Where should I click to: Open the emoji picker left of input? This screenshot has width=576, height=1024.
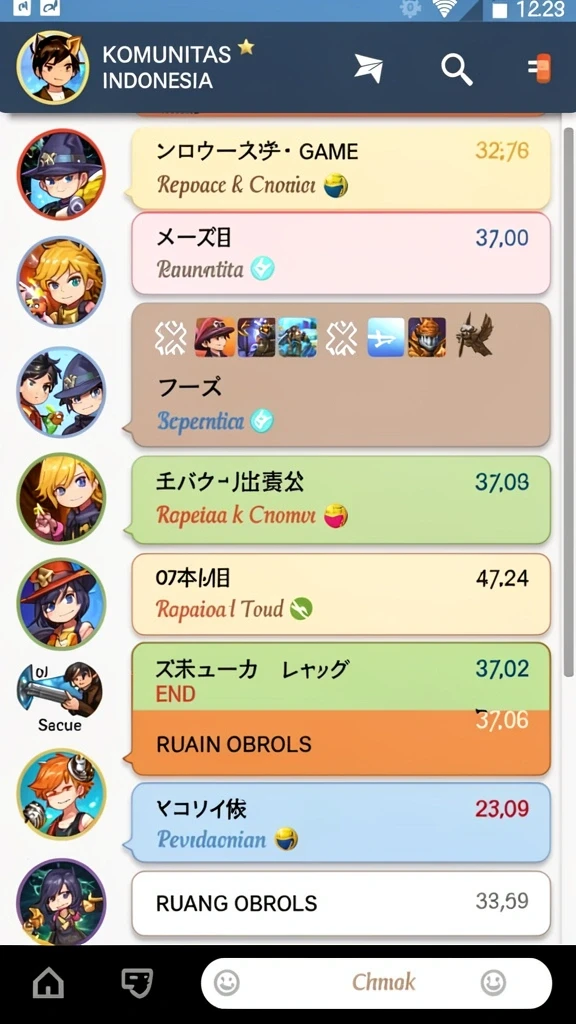pyautogui.click(x=227, y=983)
